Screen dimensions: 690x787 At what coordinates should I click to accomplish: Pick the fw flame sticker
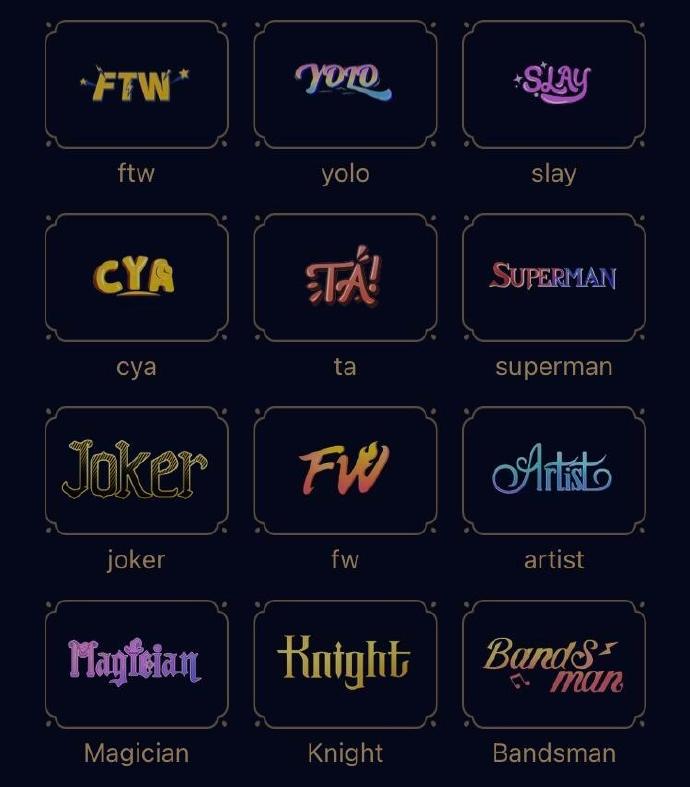(345, 470)
